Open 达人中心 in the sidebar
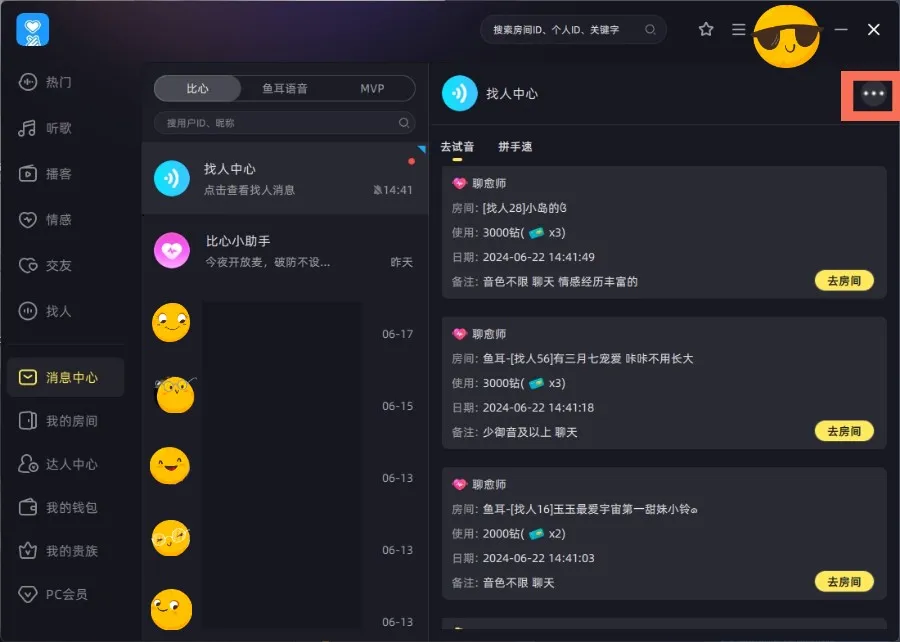This screenshot has width=900, height=642. pos(70,465)
